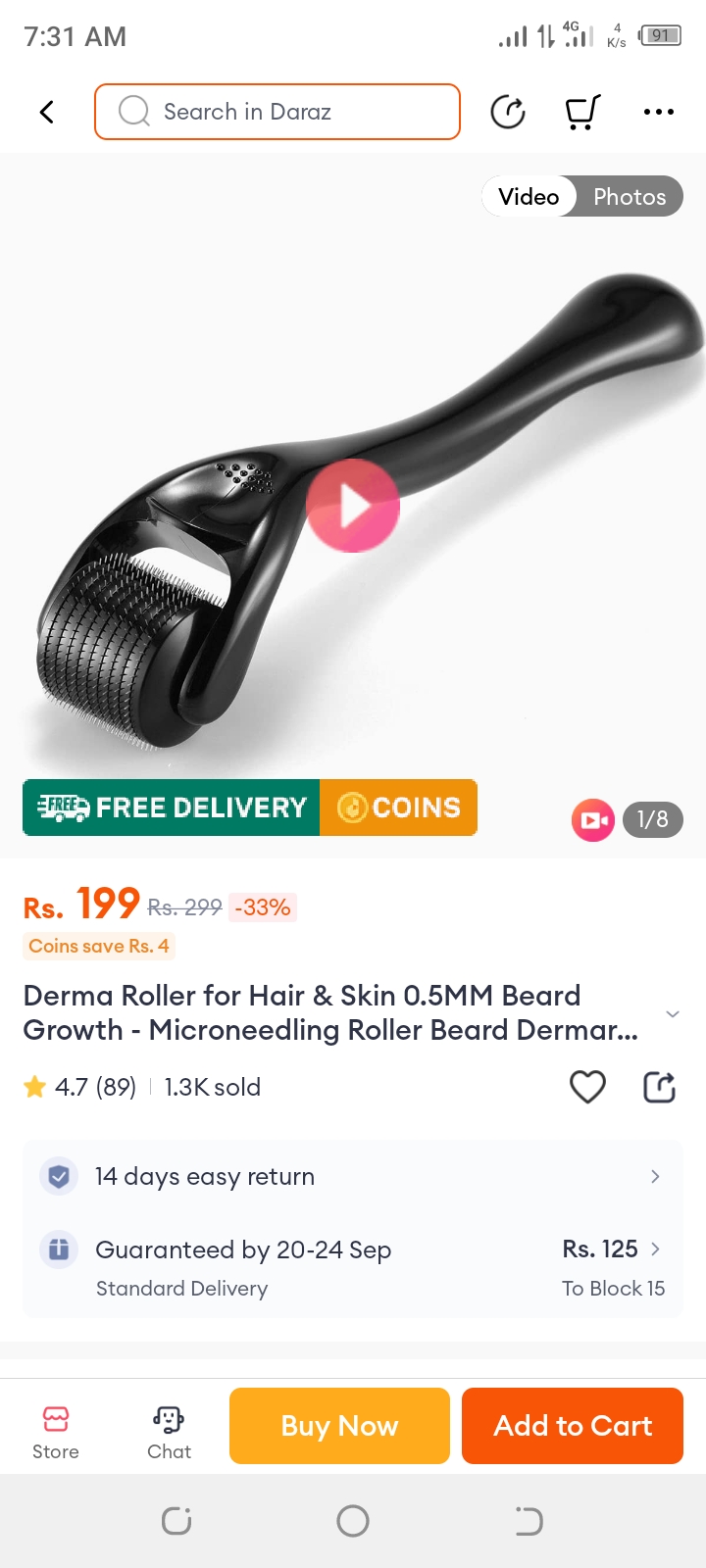Add product to wishlist heart

point(587,1087)
